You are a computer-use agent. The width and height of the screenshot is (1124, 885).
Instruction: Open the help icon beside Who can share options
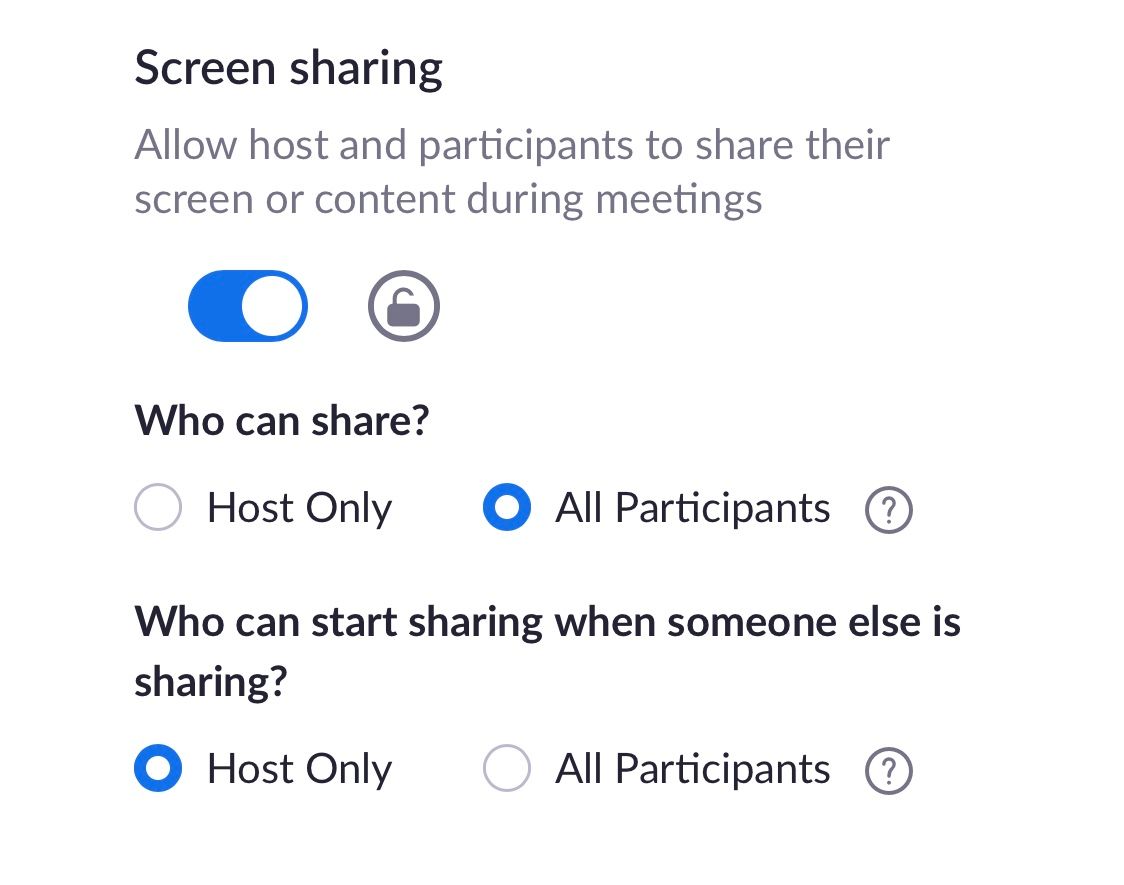click(888, 512)
